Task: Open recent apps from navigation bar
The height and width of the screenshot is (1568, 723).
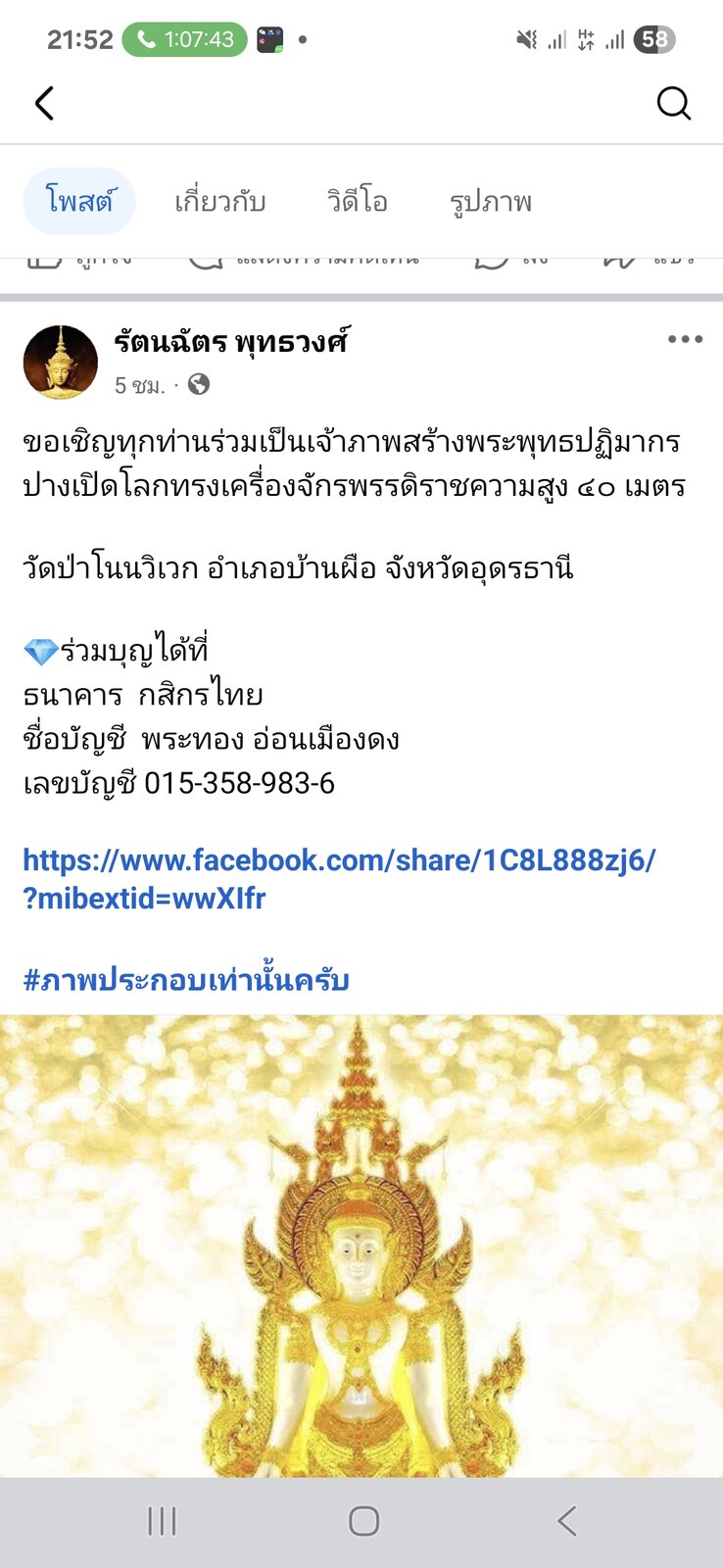Action: coord(162,1521)
